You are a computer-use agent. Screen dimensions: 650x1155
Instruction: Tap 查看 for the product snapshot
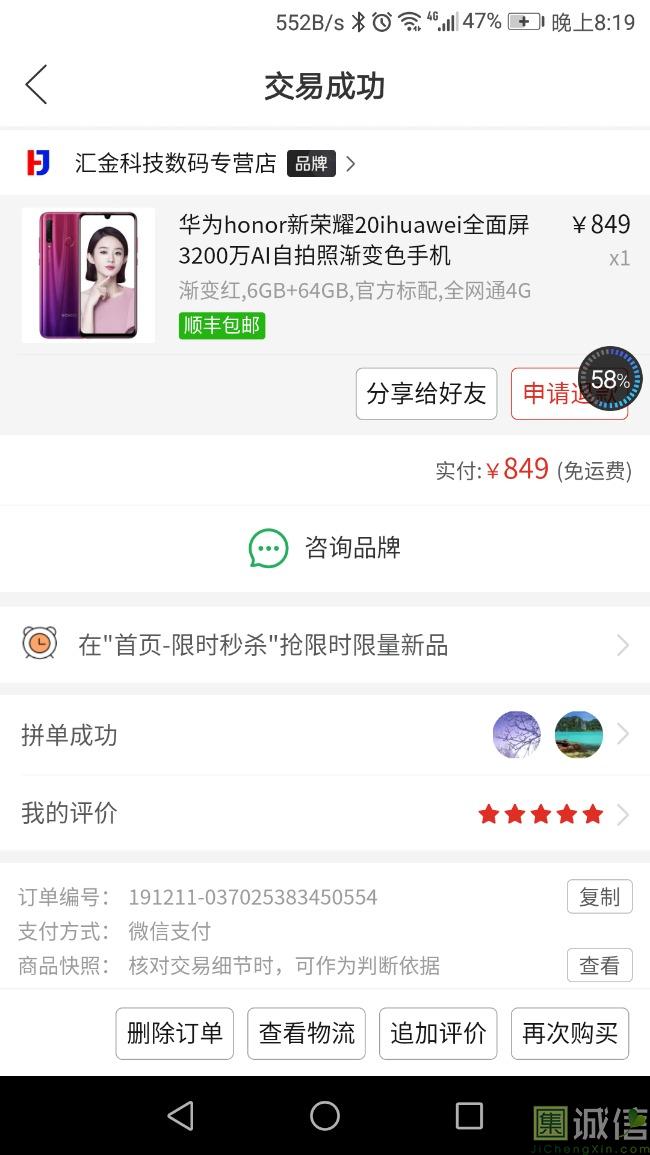tap(599, 965)
